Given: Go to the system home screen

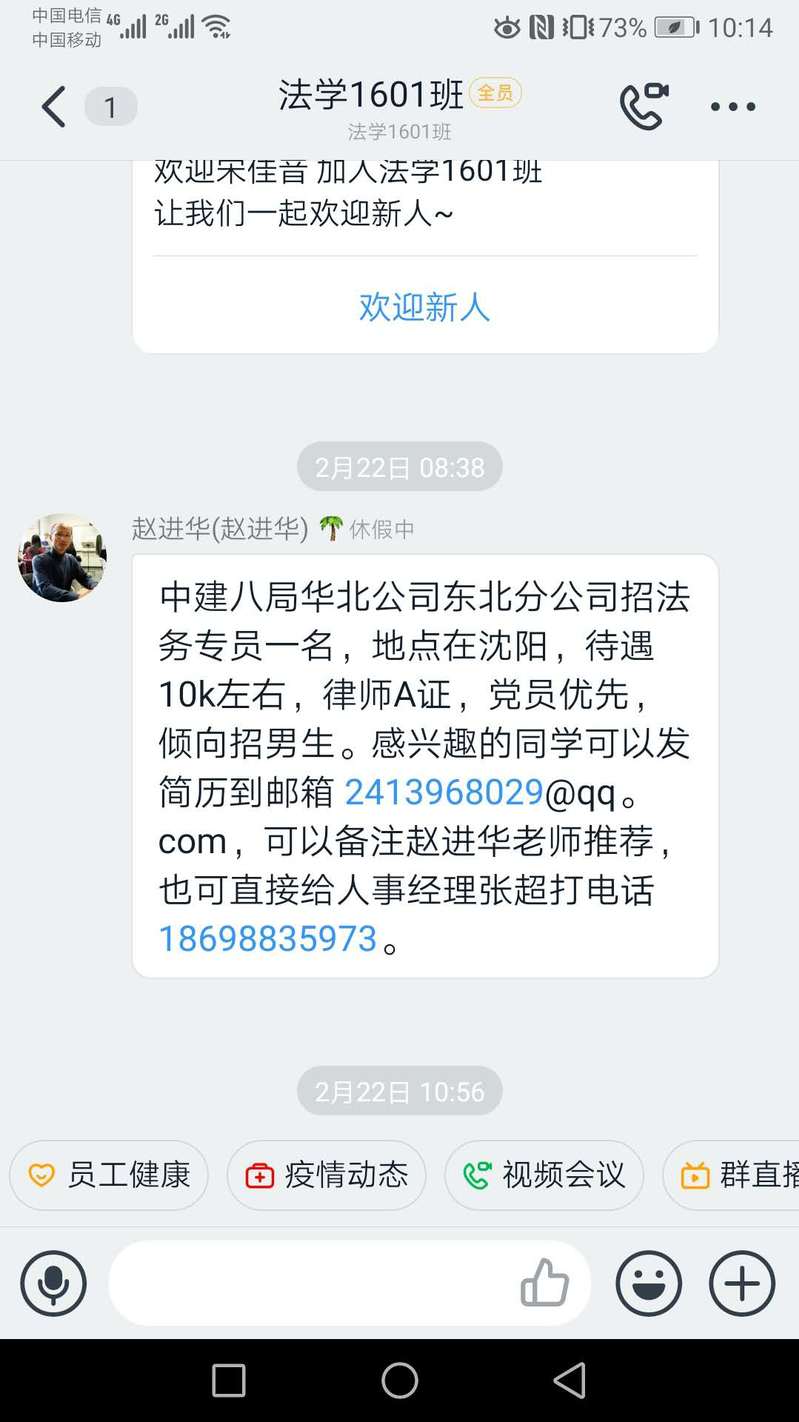Looking at the screenshot, I should pos(399,1381).
